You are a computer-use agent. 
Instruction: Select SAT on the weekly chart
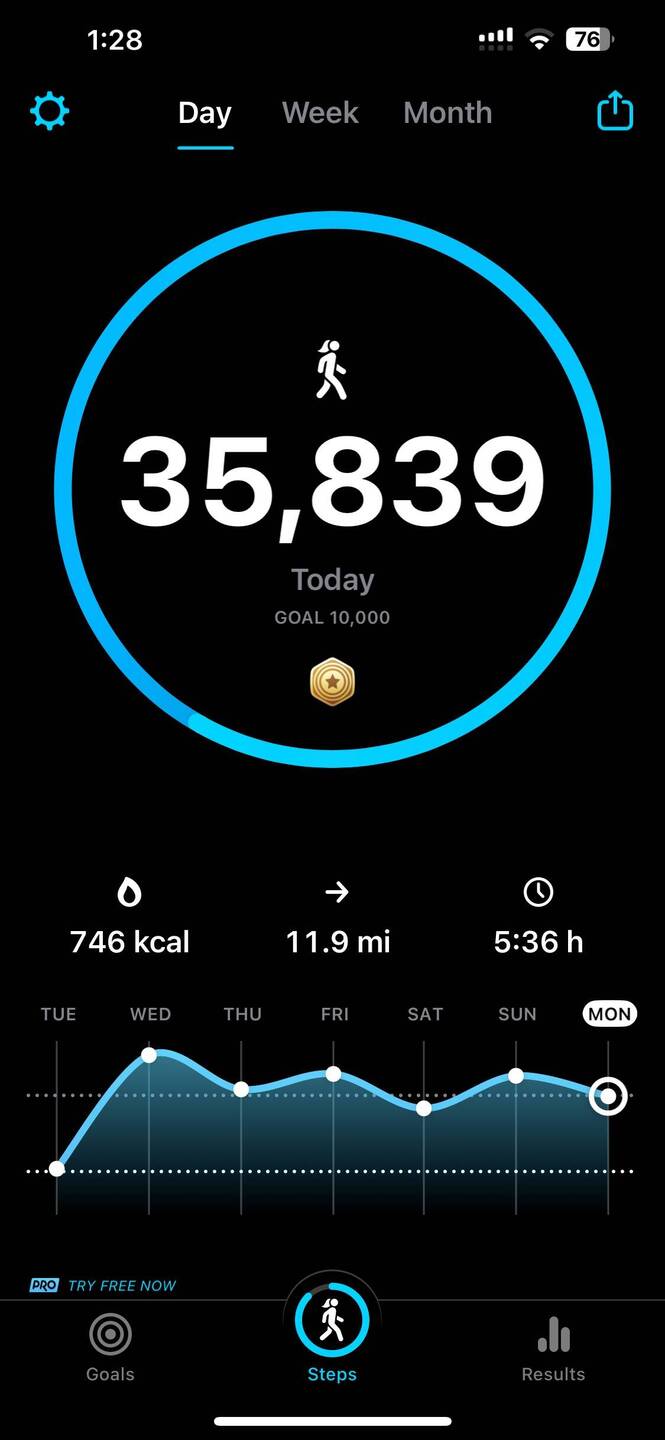425,1014
